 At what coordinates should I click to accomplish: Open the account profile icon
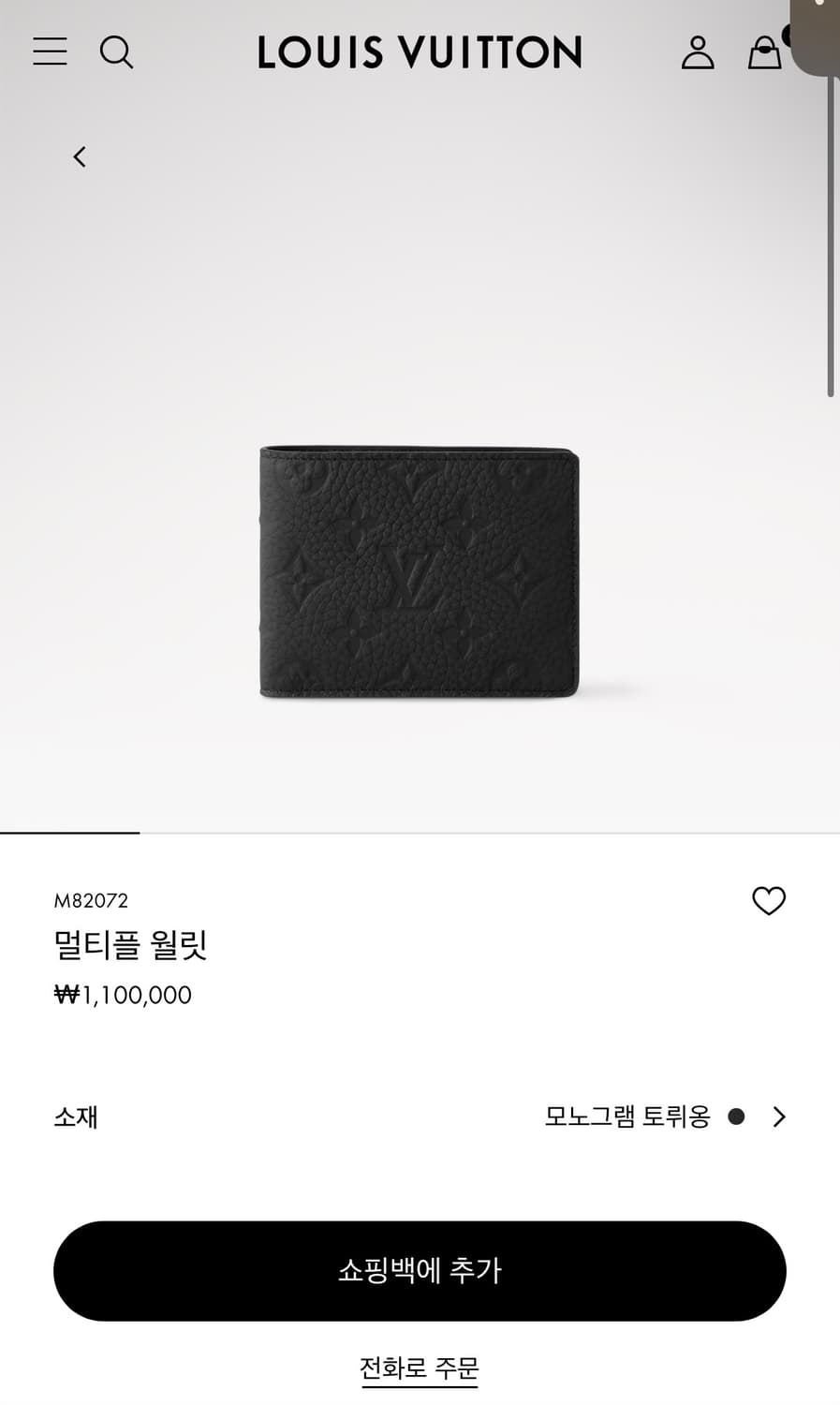coord(698,52)
